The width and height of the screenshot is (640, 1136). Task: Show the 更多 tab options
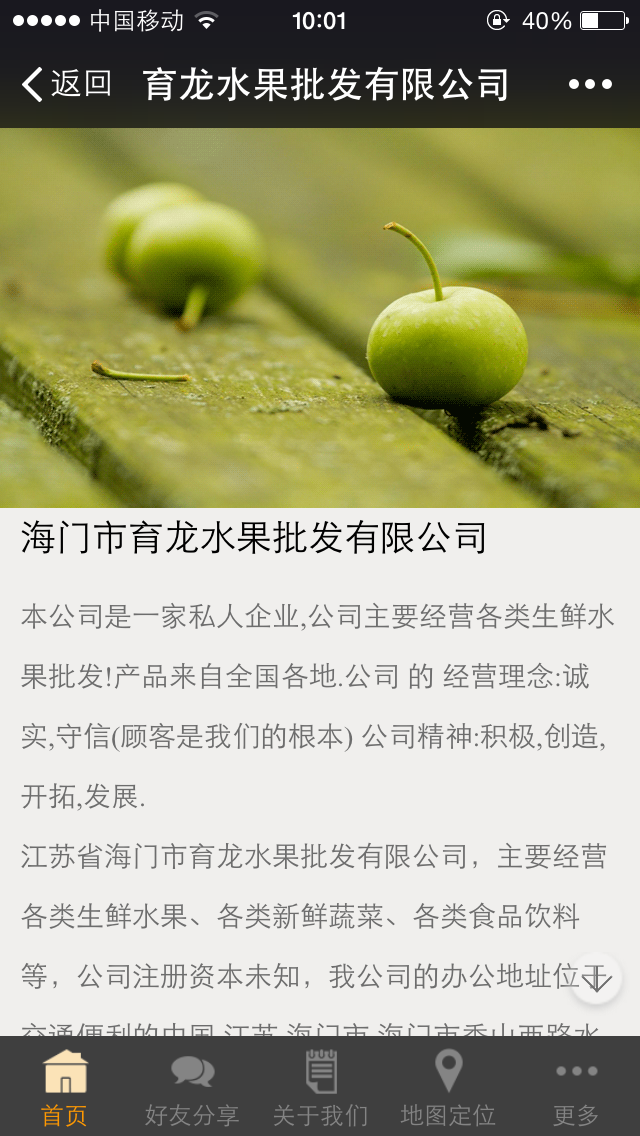pyautogui.click(x=576, y=1087)
